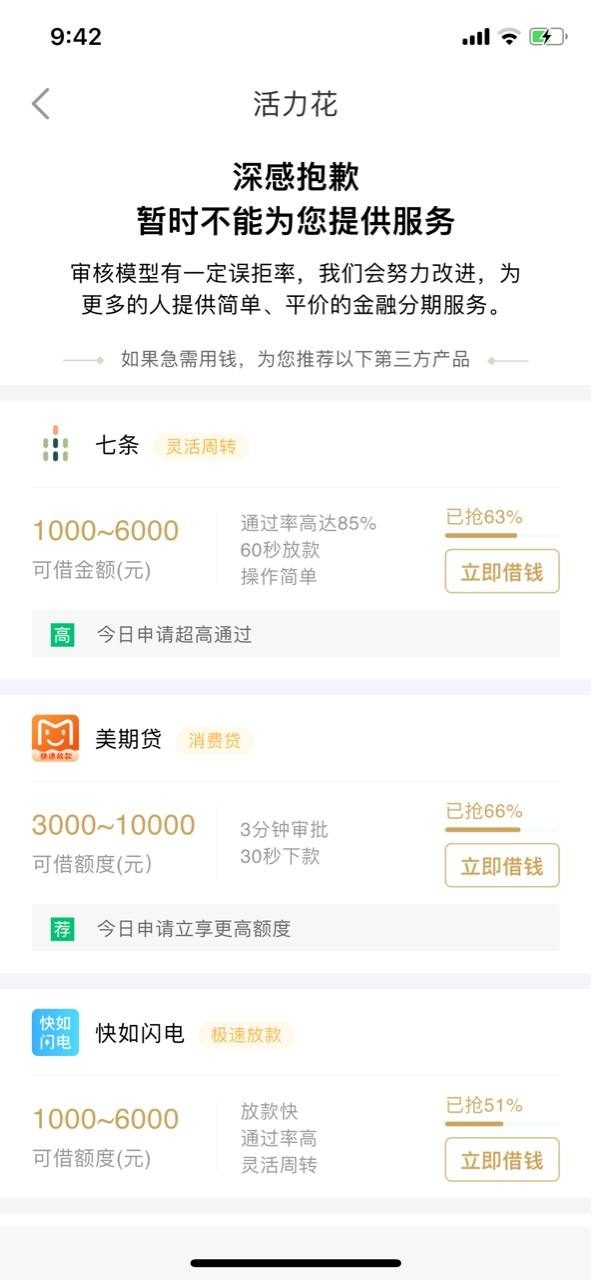Image resolution: width=592 pixels, height=1280 pixels.
Task: Tap 立即借钱 for 七条
Action: click(x=502, y=572)
